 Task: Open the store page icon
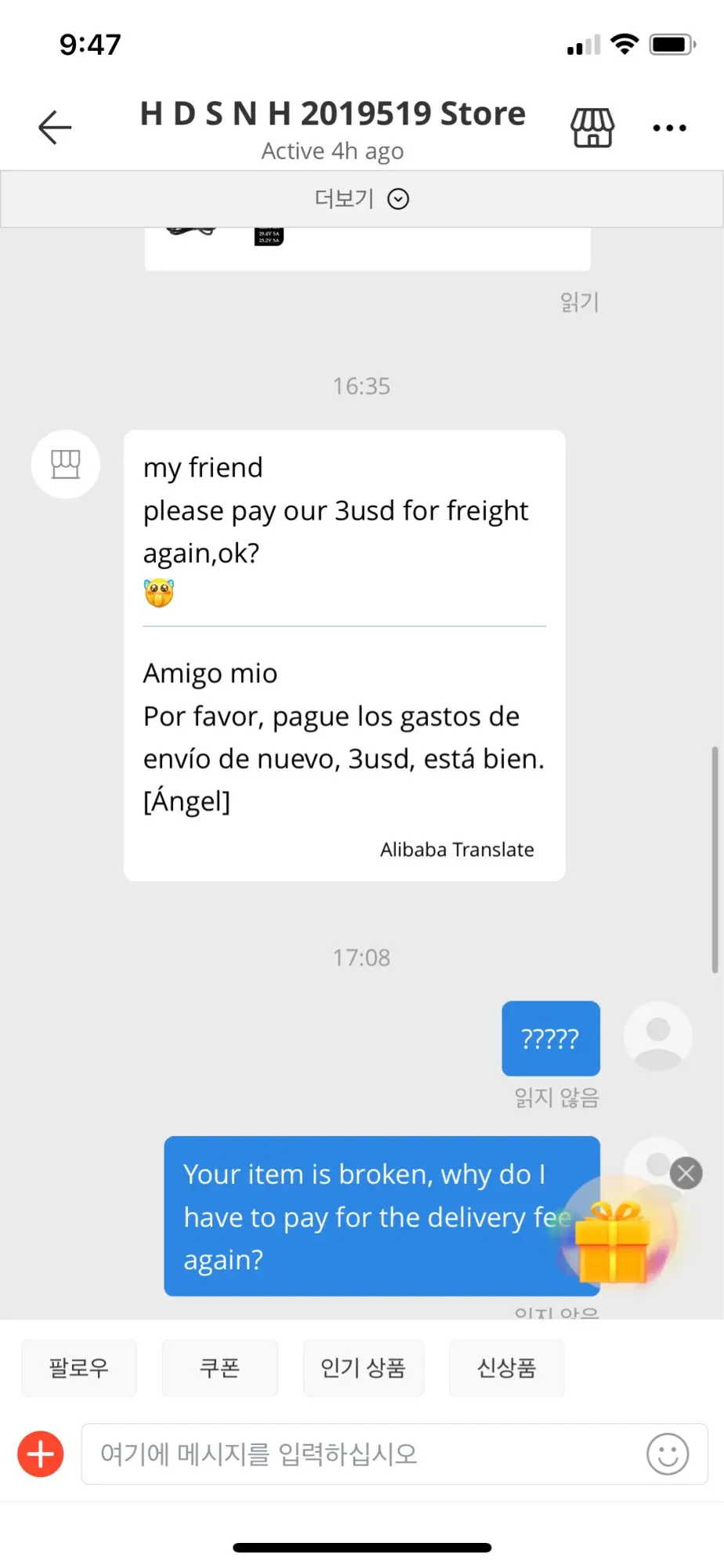[592, 128]
